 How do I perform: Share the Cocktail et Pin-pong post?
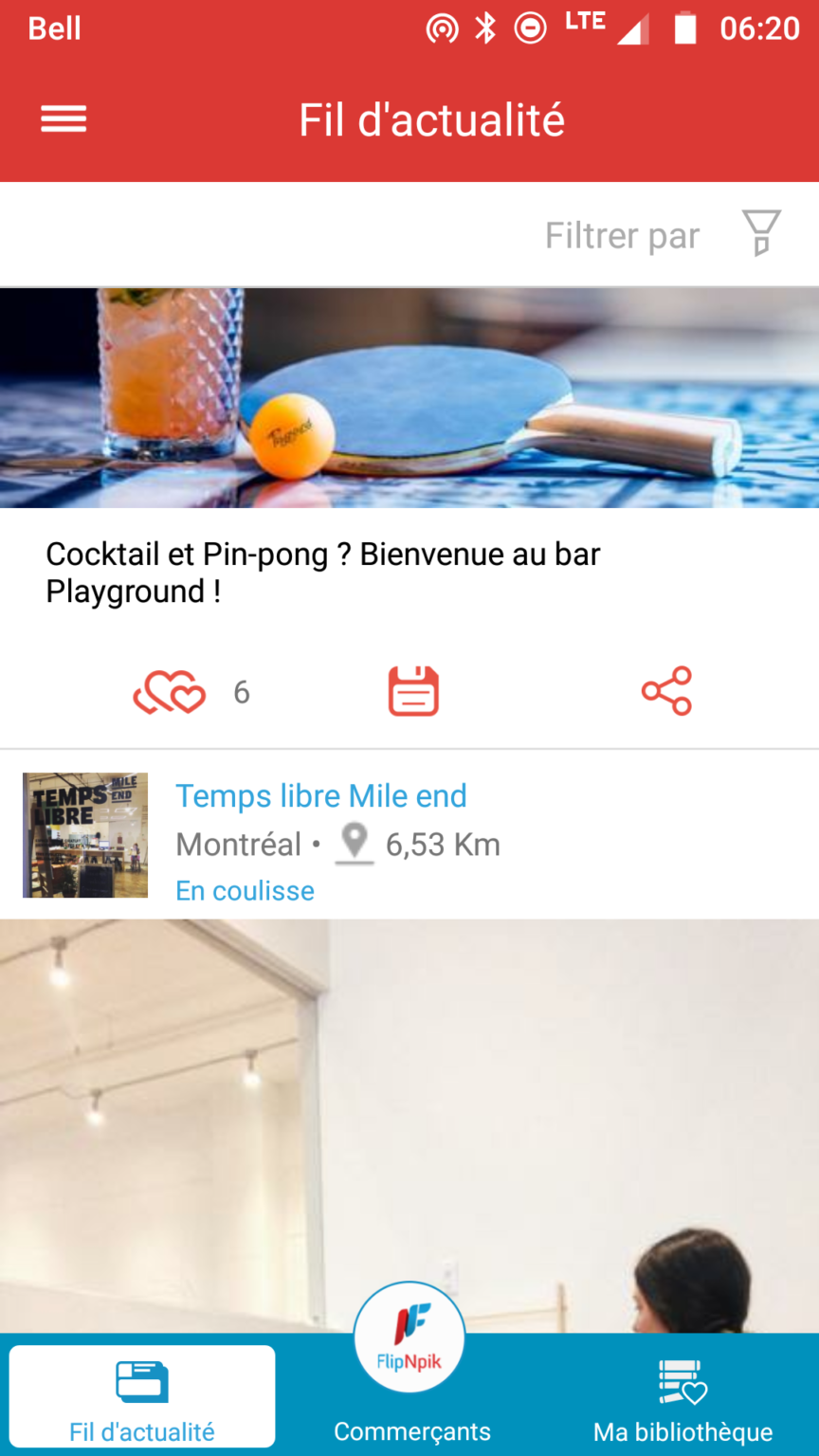click(x=666, y=691)
